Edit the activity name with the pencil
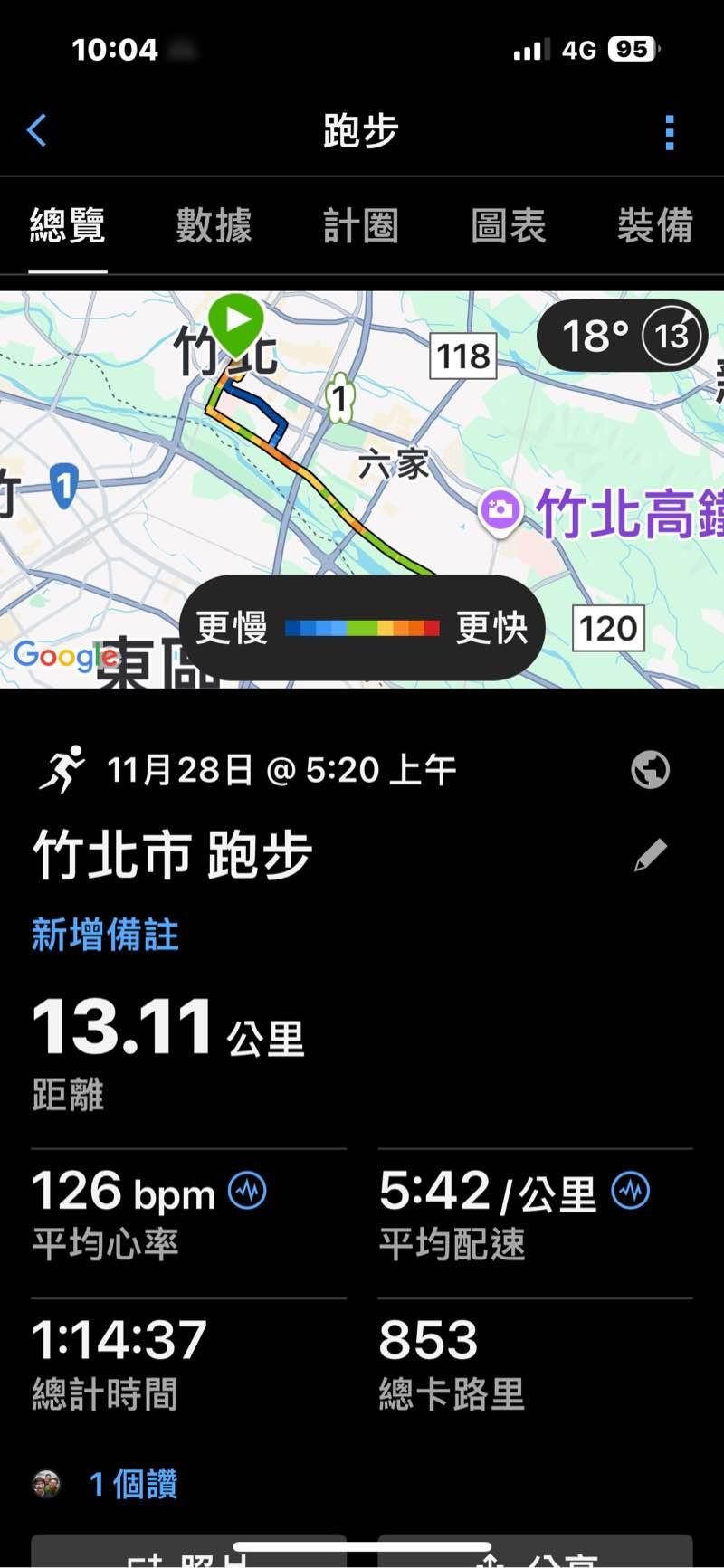 (x=650, y=855)
